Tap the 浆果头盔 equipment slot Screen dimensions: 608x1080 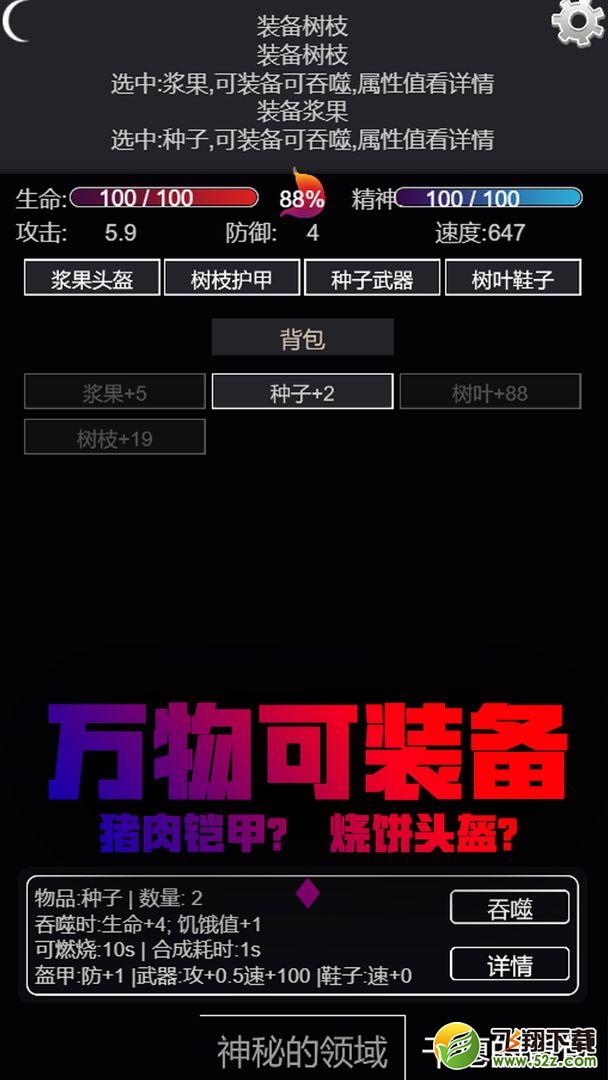click(x=92, y=278)
